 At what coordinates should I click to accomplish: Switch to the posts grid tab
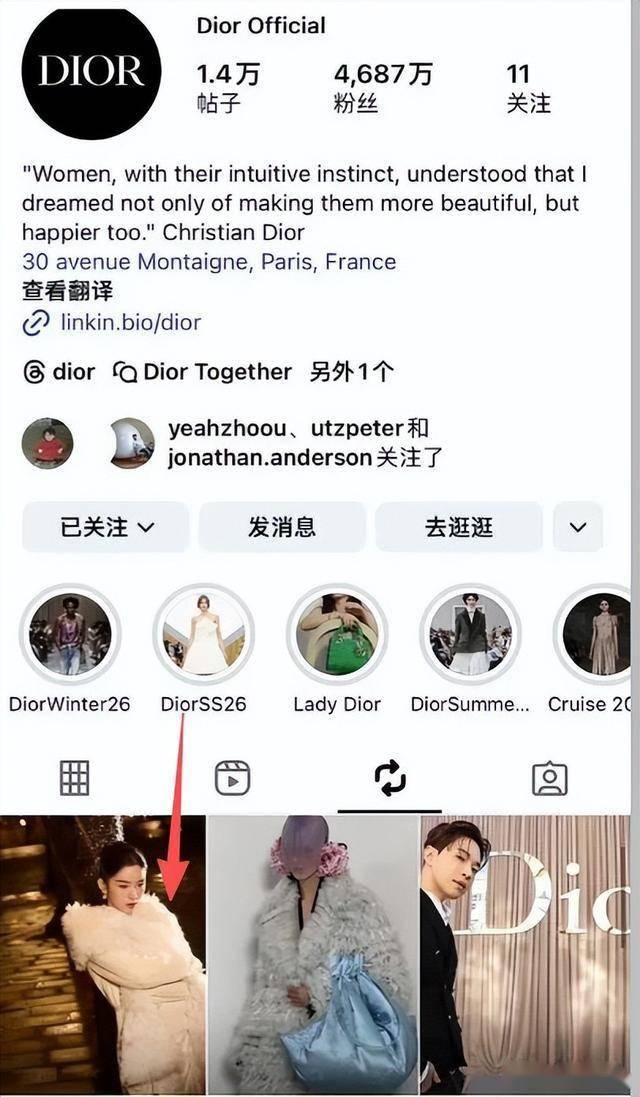(x=75, y=778)
